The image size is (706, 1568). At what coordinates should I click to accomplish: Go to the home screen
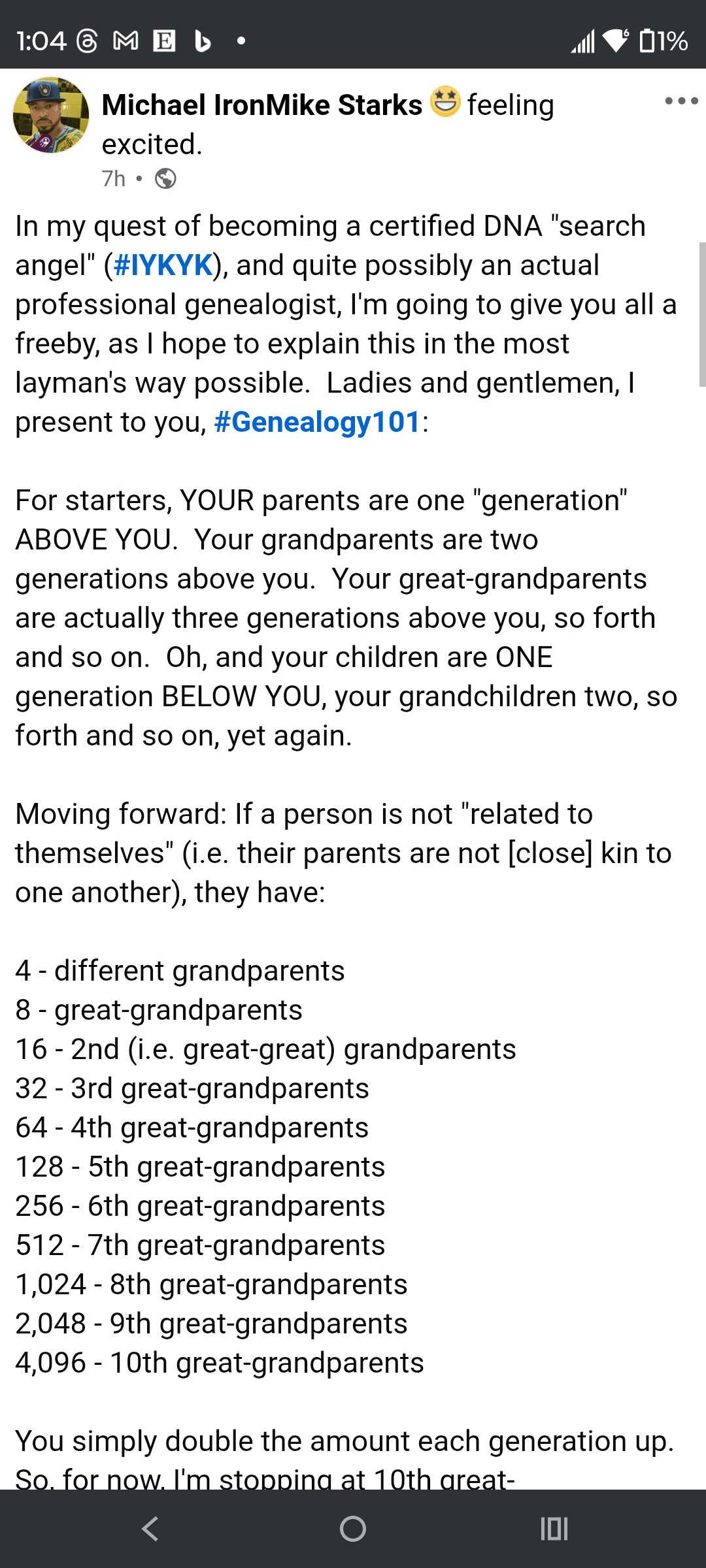coord(353,1529)
